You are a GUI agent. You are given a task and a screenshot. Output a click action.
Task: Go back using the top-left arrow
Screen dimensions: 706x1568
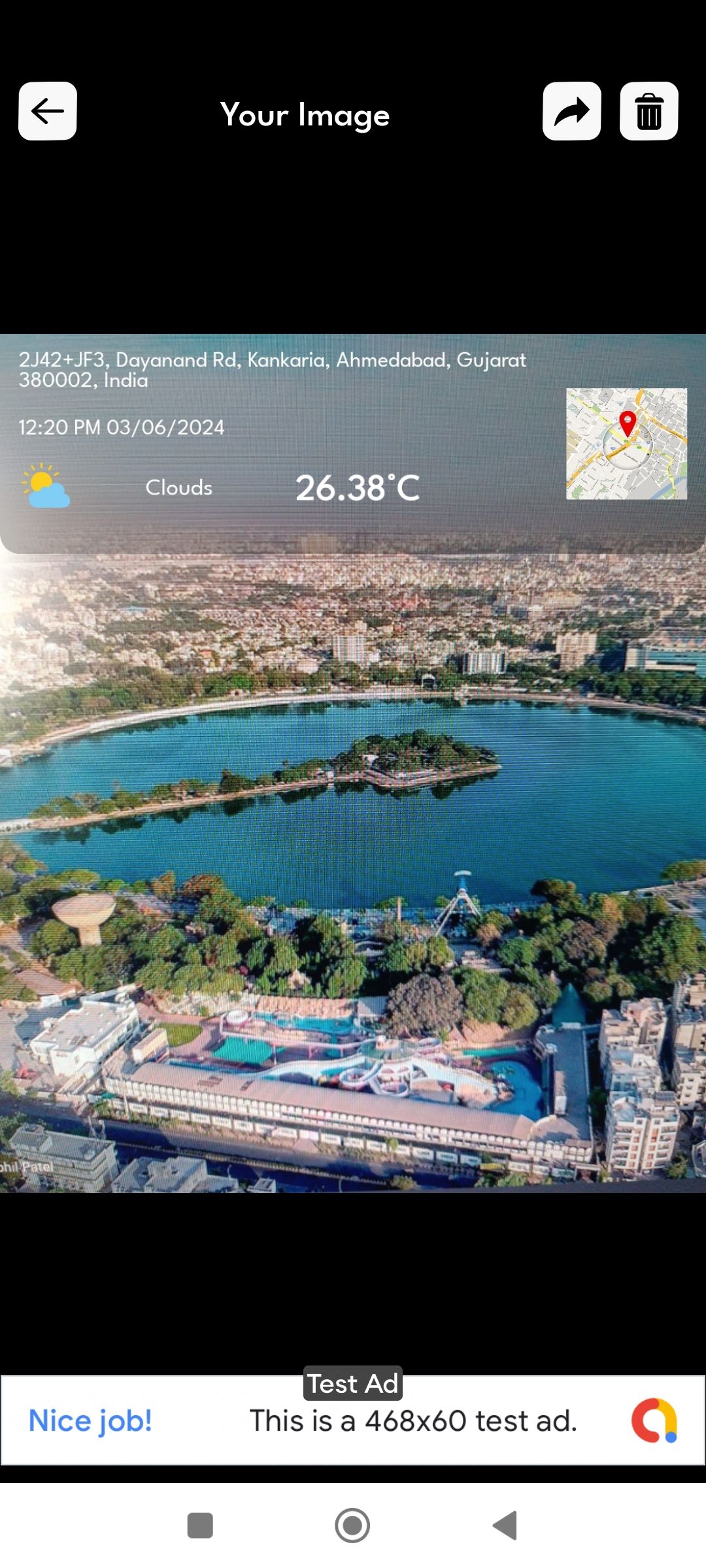pyautogui.click(x=48, y=111)
